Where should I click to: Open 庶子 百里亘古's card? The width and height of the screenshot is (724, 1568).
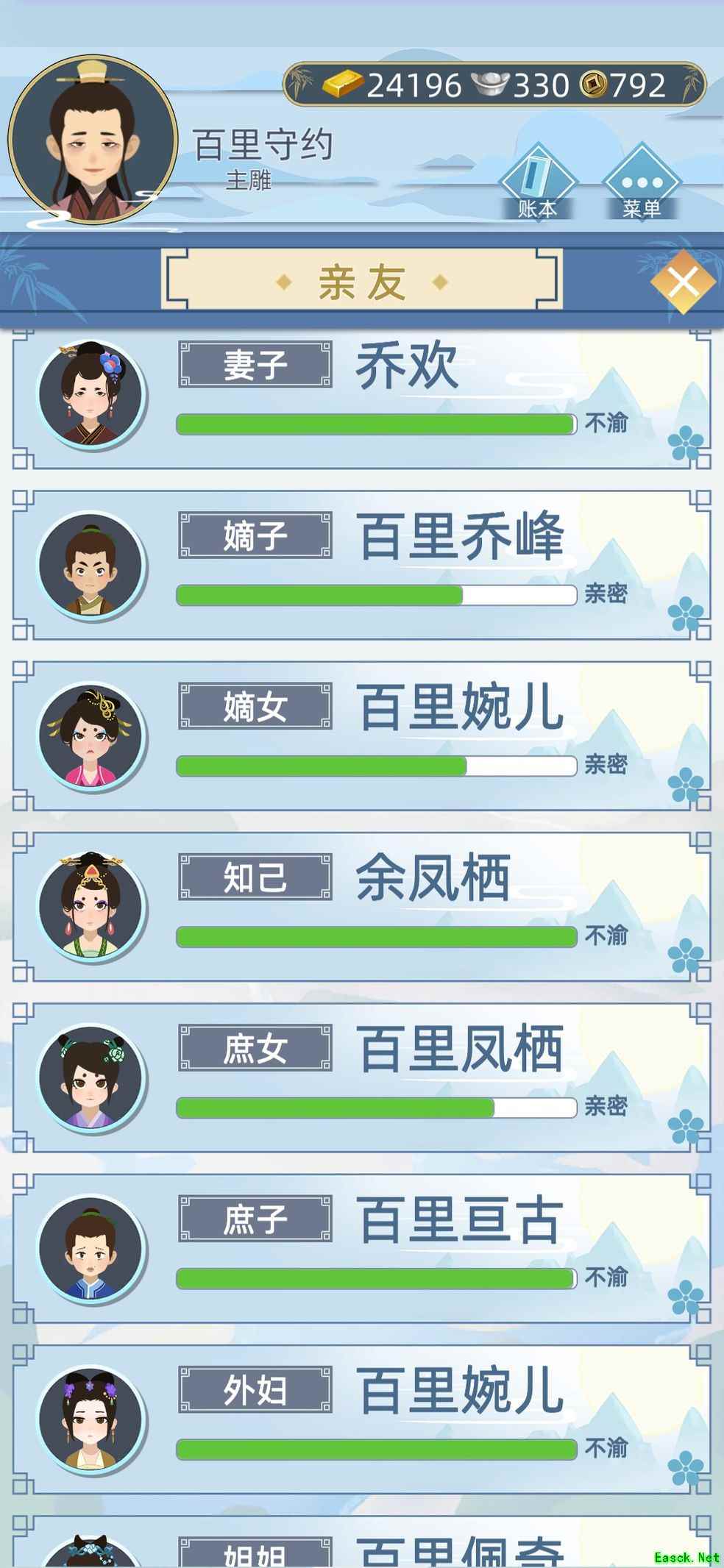pos(361,1248)
